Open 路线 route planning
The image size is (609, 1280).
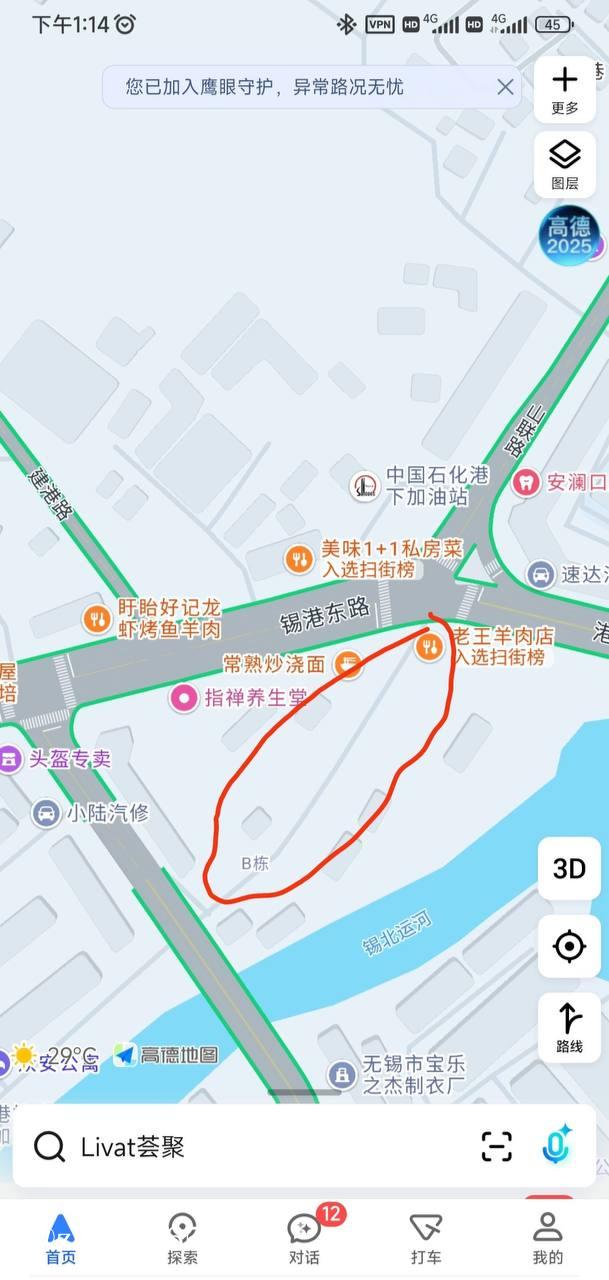tap(569, 1027)
